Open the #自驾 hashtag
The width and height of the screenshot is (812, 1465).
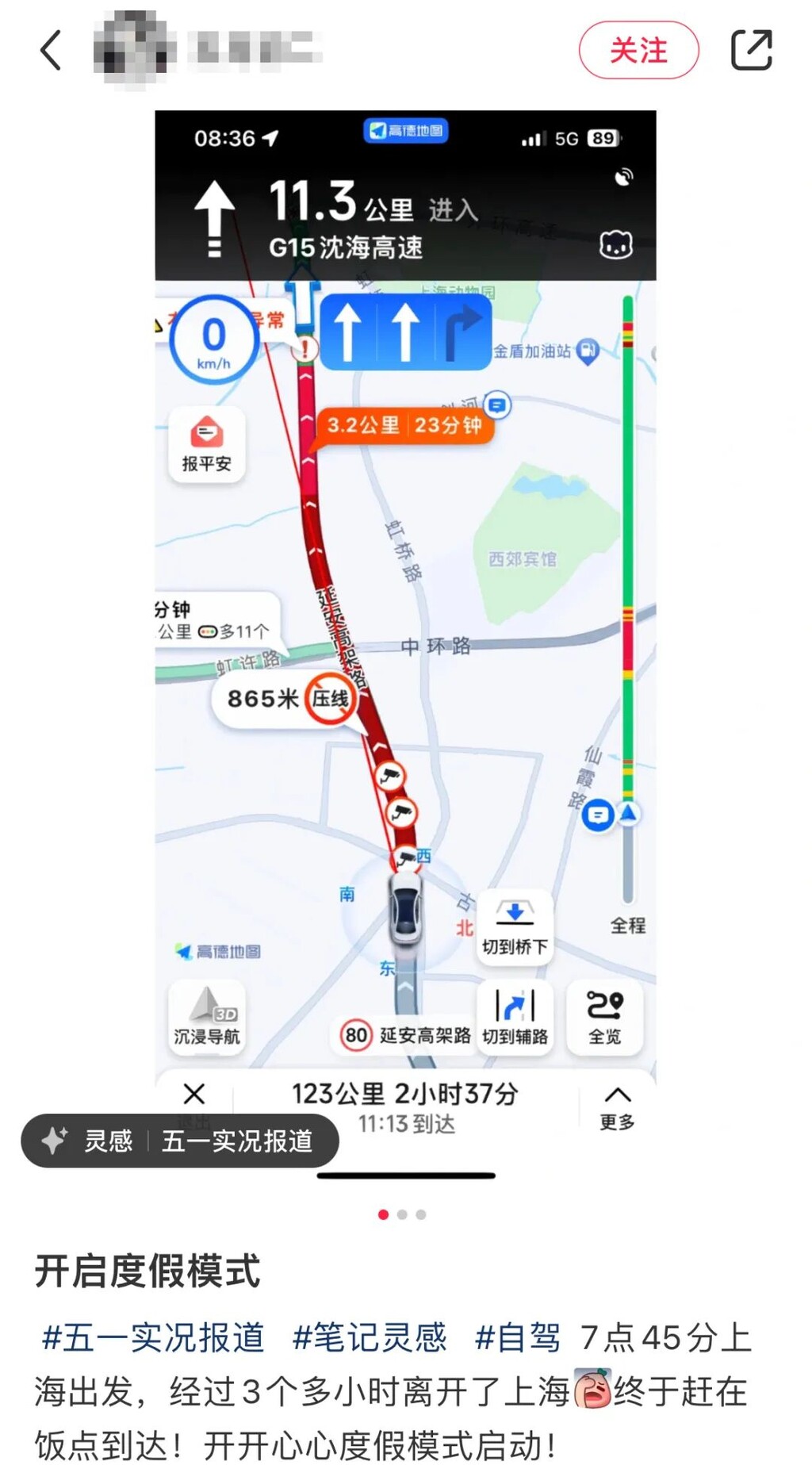tap(517, 1337)
